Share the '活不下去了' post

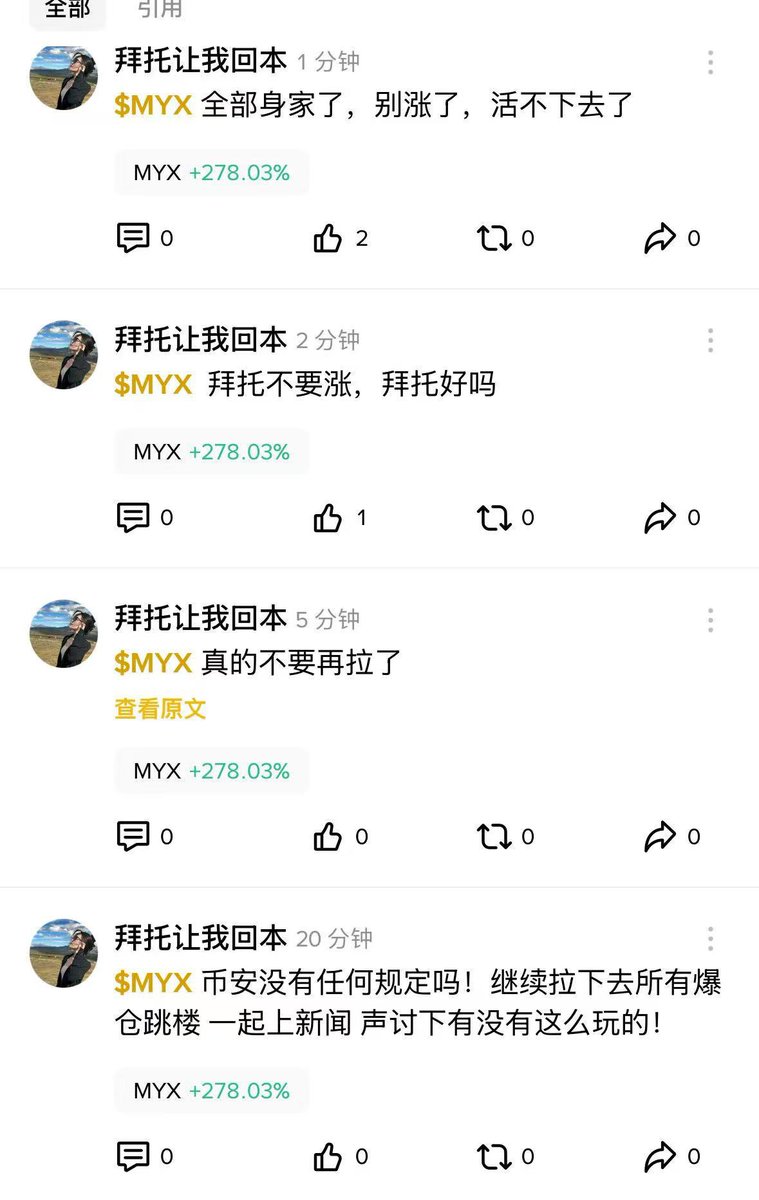click(x=660, y=238)
